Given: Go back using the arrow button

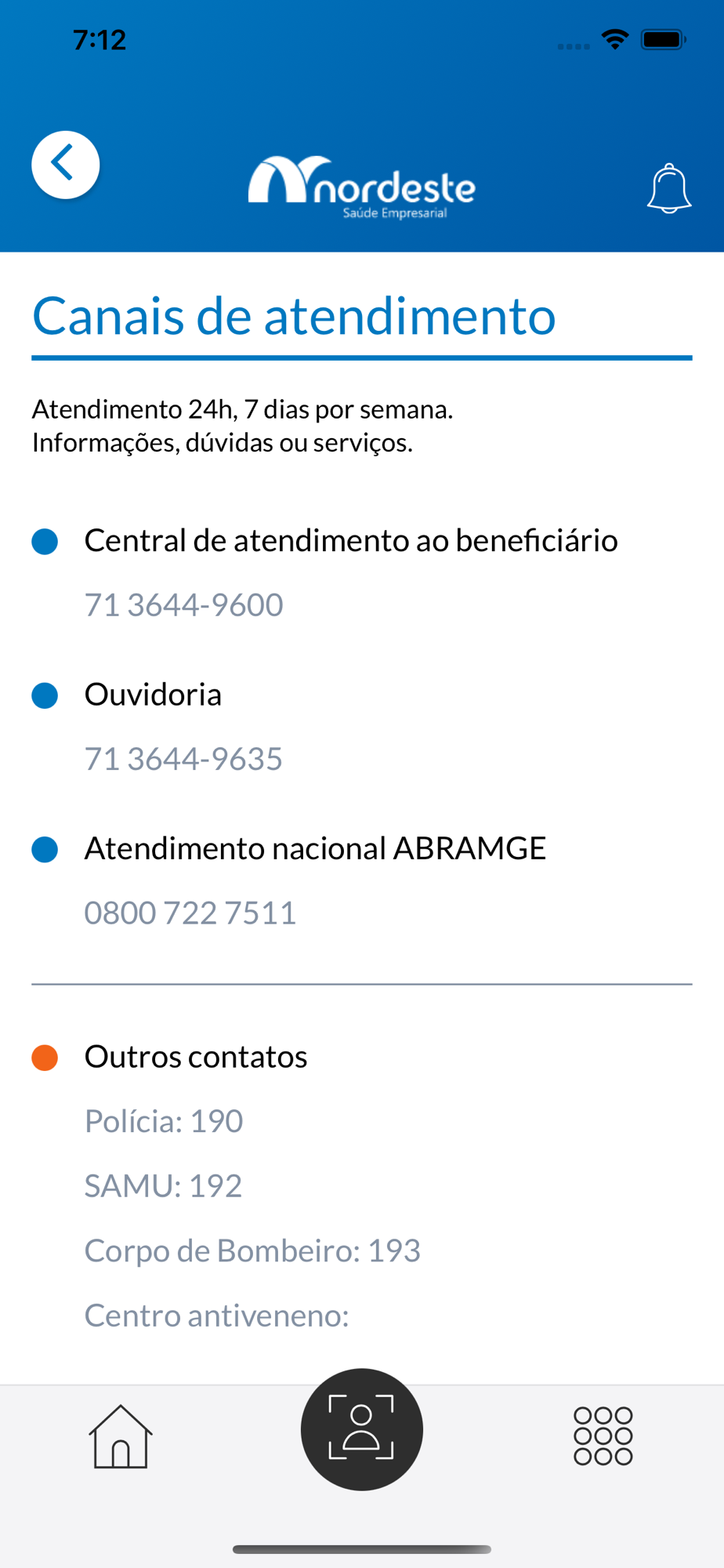Looking at the screenshot, I should pos(65,165).
